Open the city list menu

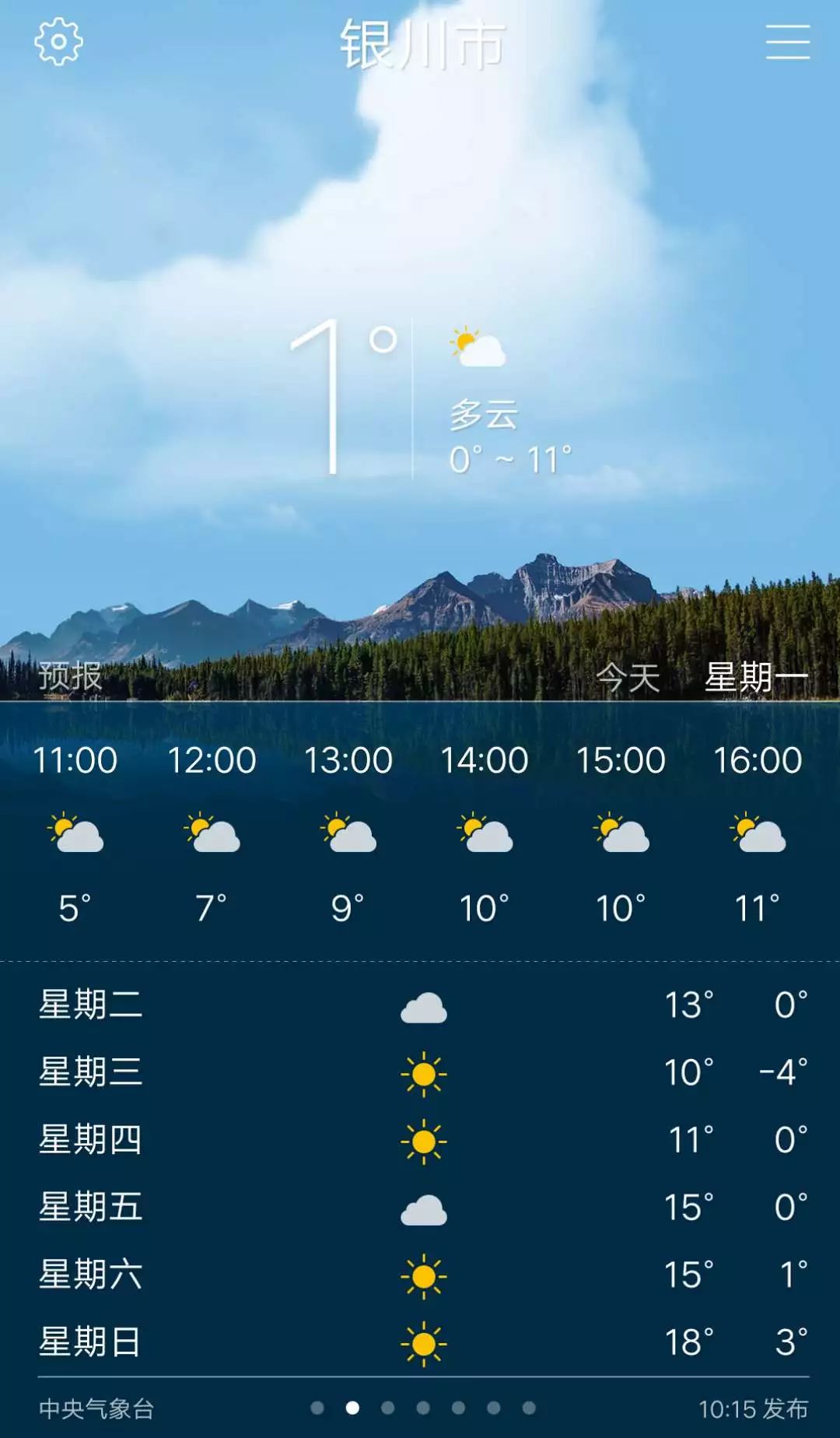point(787,42)
